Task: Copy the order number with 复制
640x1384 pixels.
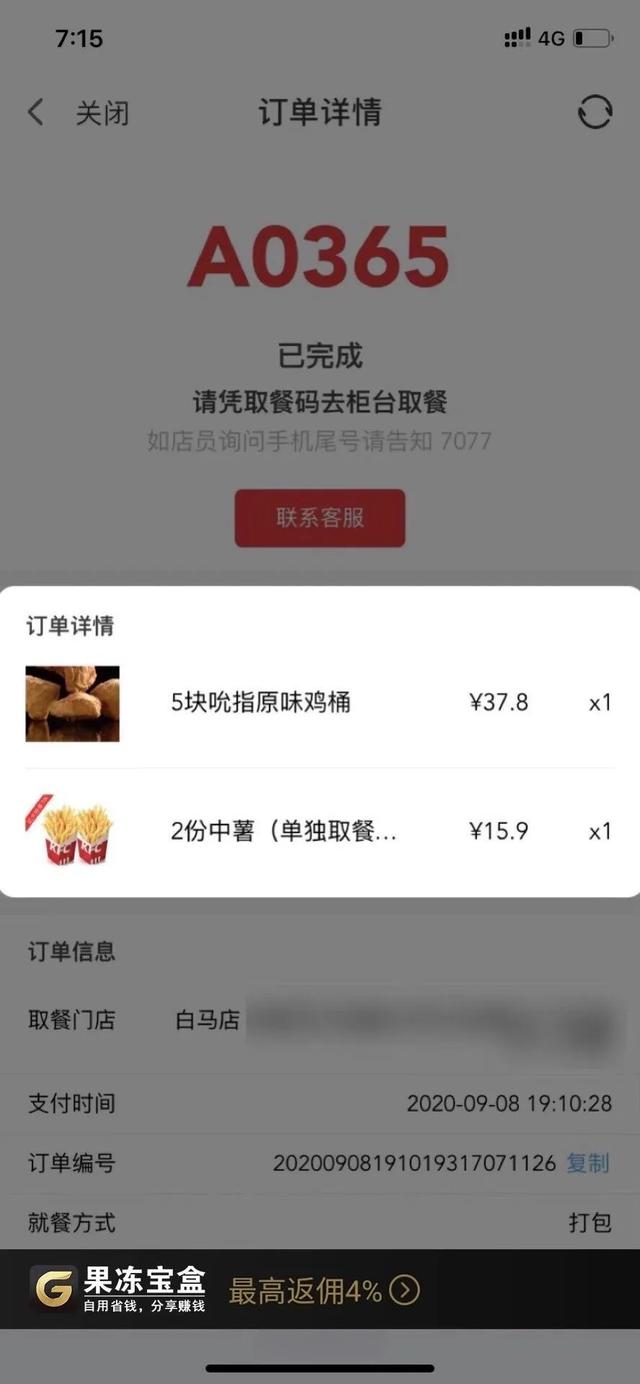Action: [588, 1163]
